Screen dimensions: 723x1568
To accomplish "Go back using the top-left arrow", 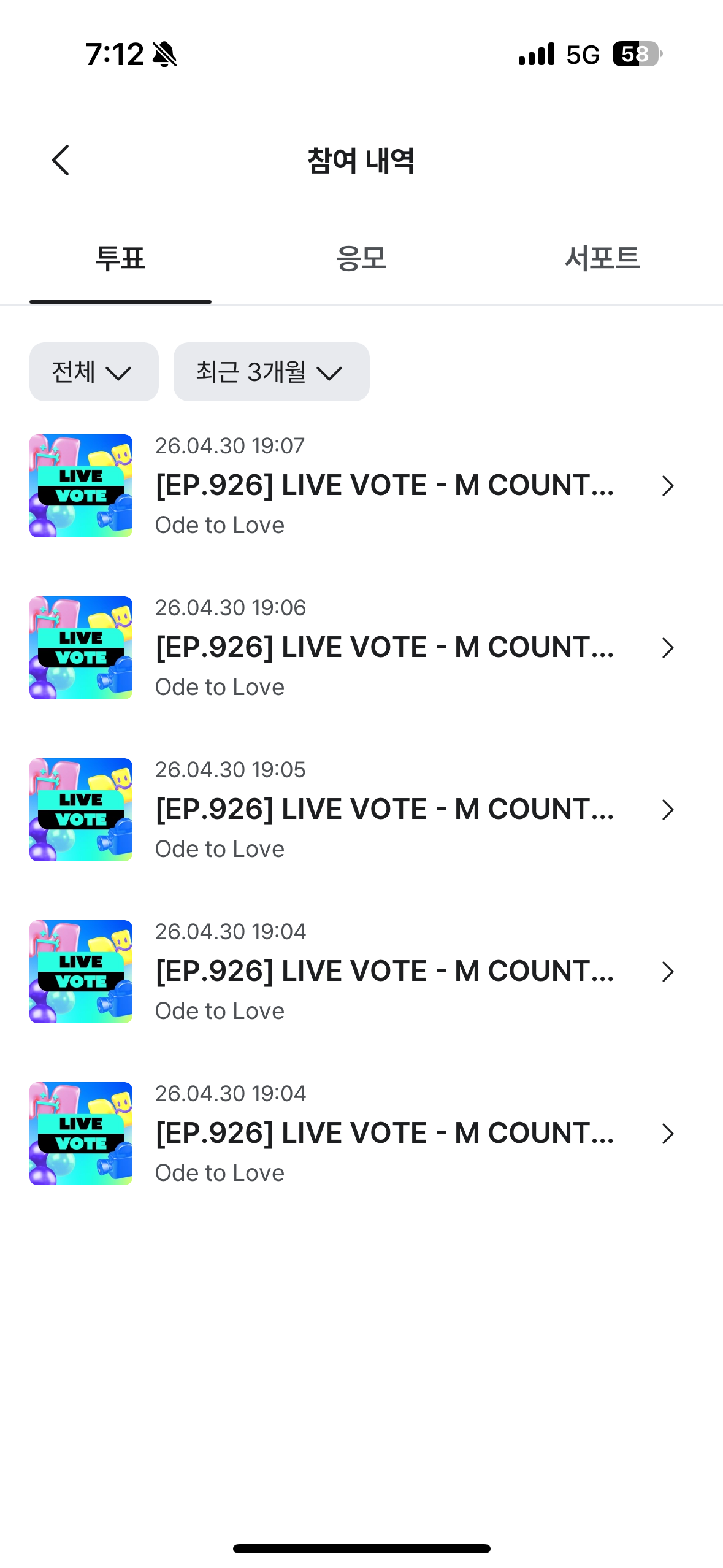I will (61, 161).
